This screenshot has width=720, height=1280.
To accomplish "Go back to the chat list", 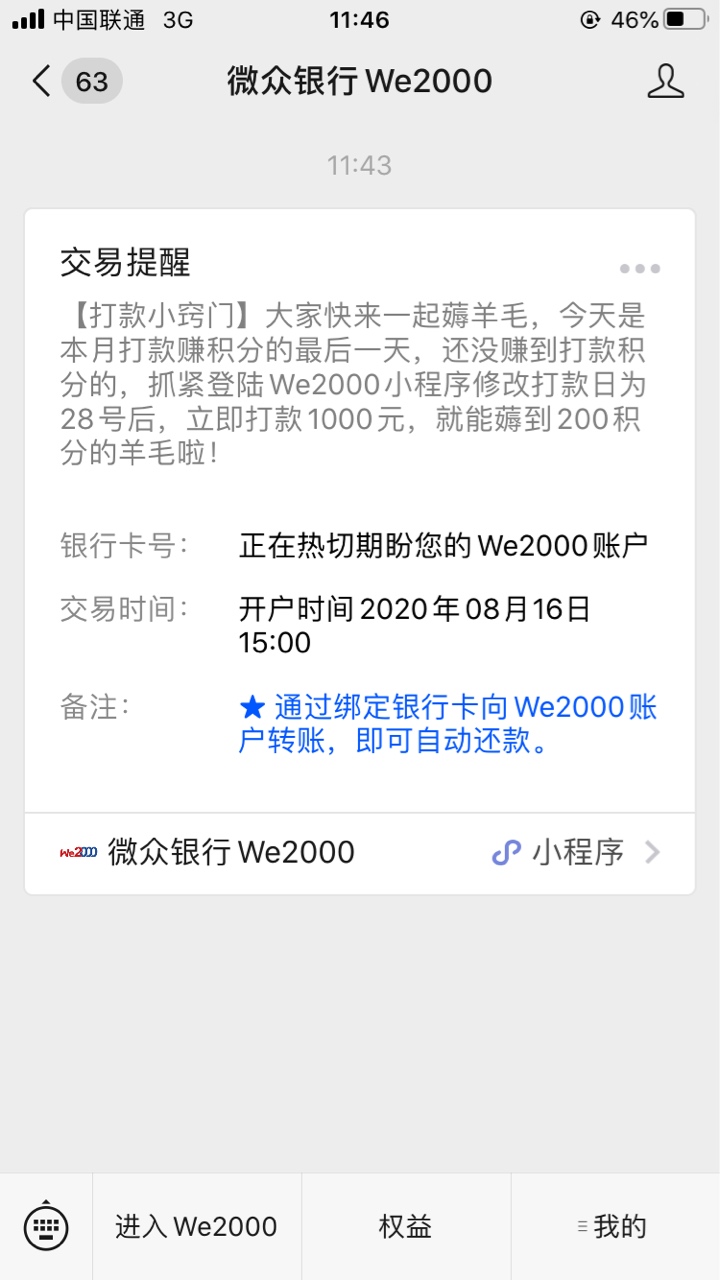I will pos(42,81).
